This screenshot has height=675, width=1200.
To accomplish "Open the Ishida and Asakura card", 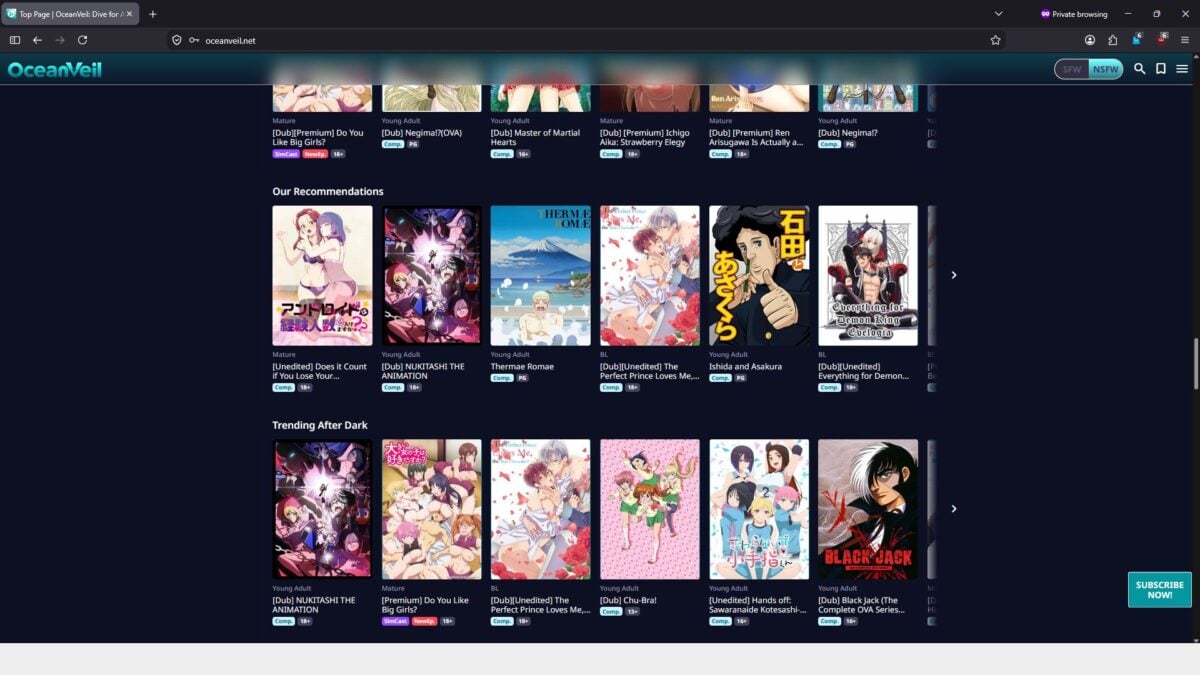I will point(759,276).
